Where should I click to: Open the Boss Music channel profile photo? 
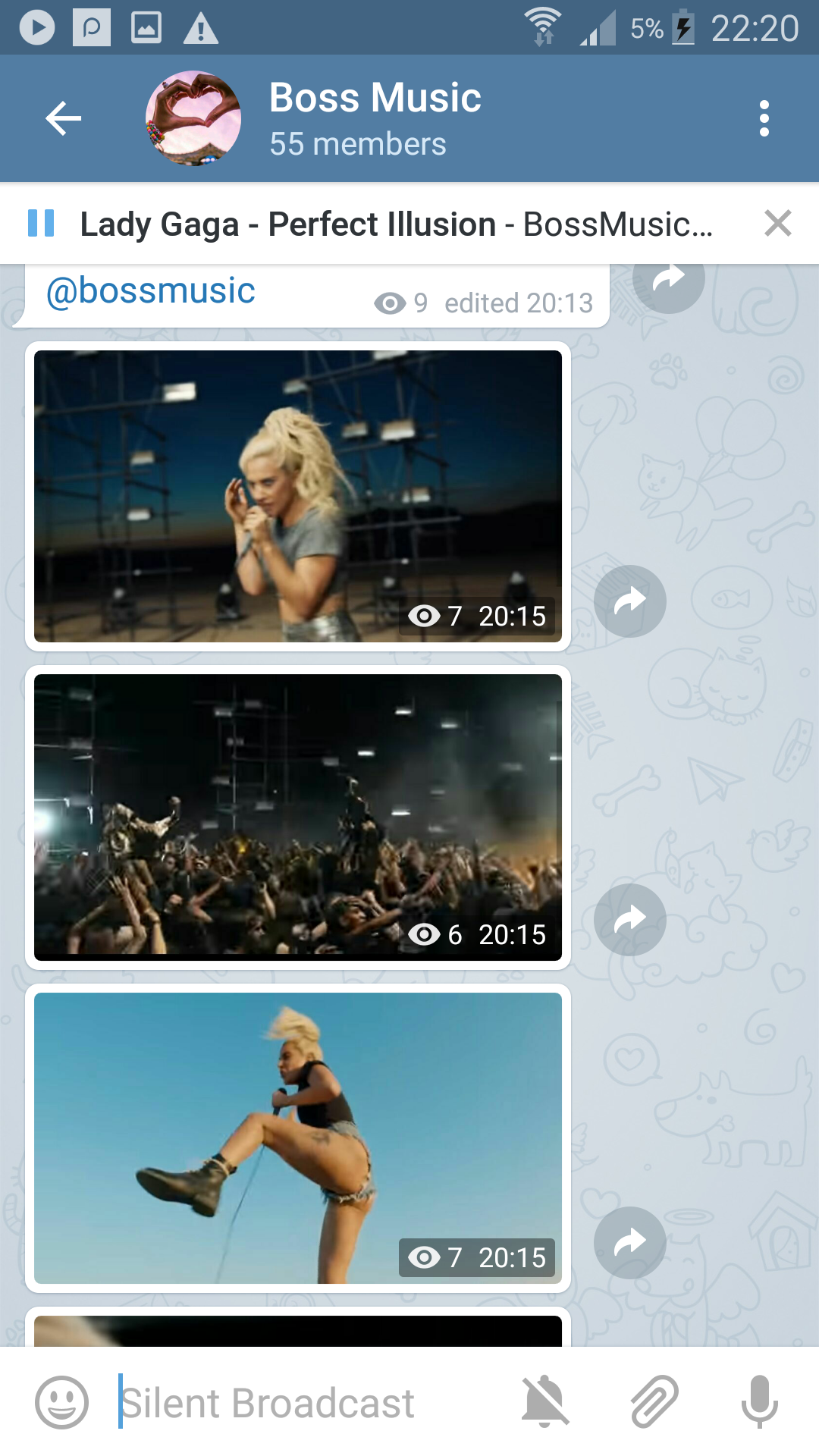193,118
